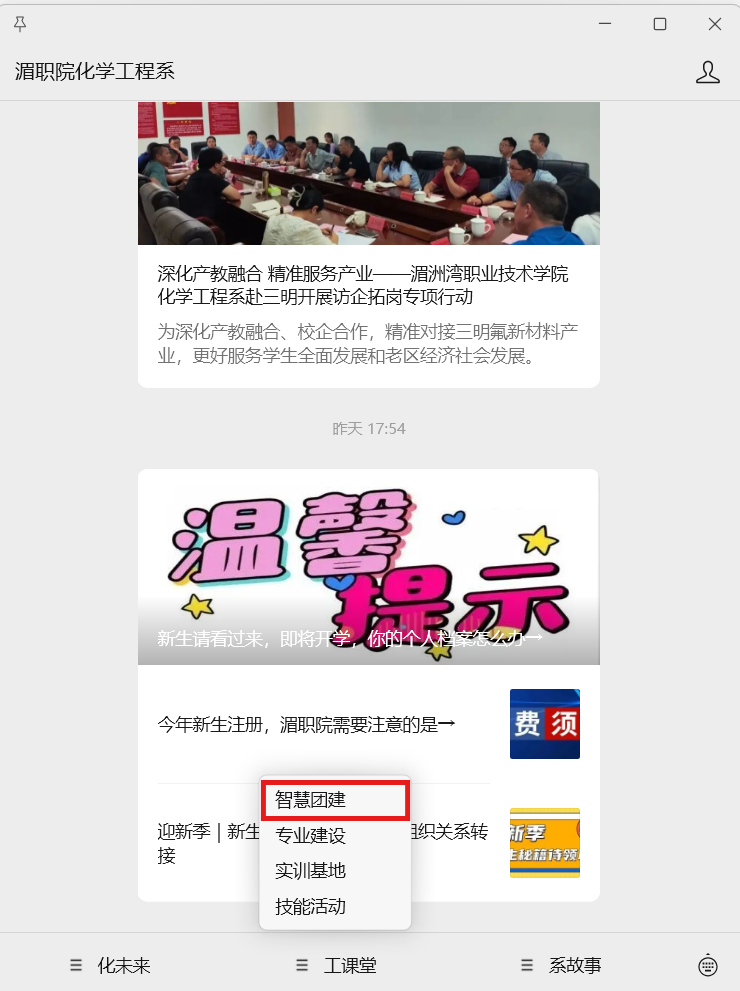The image size is (740, 991).
Task: Open the 迎新季 article row
Action: 200,843
